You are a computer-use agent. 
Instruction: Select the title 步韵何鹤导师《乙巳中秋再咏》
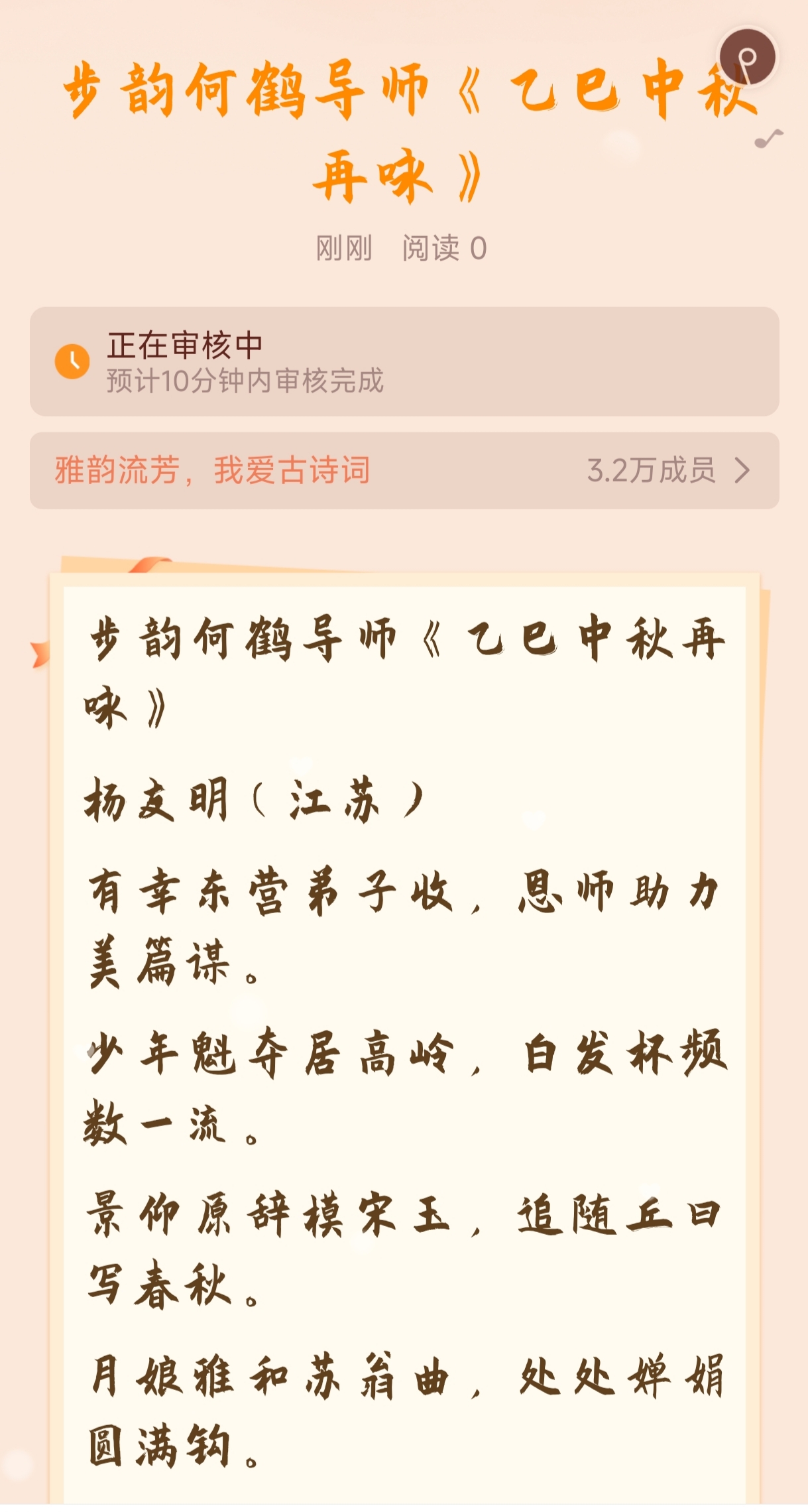(x=404, y=129)
